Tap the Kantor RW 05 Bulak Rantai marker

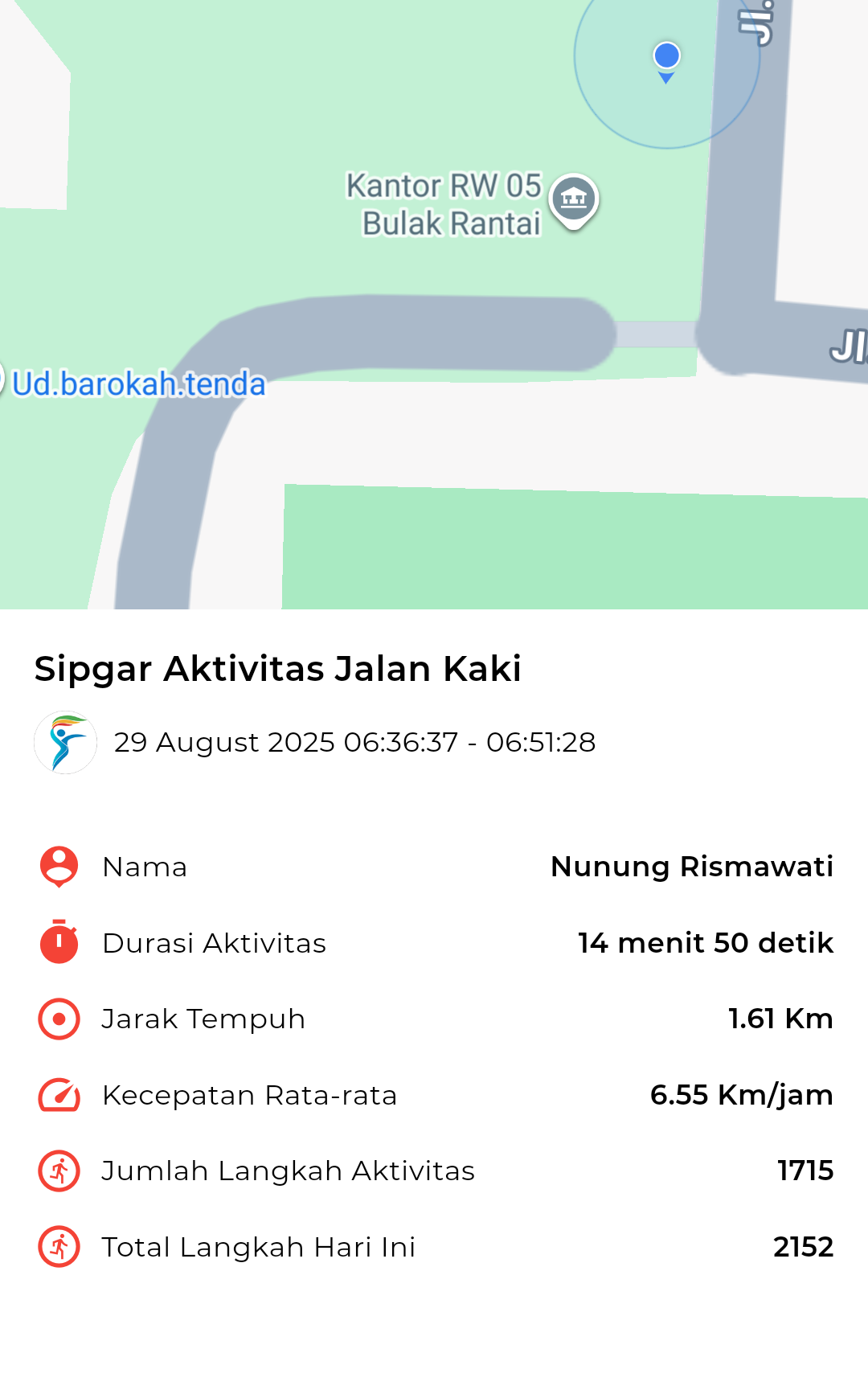point(573,199)
